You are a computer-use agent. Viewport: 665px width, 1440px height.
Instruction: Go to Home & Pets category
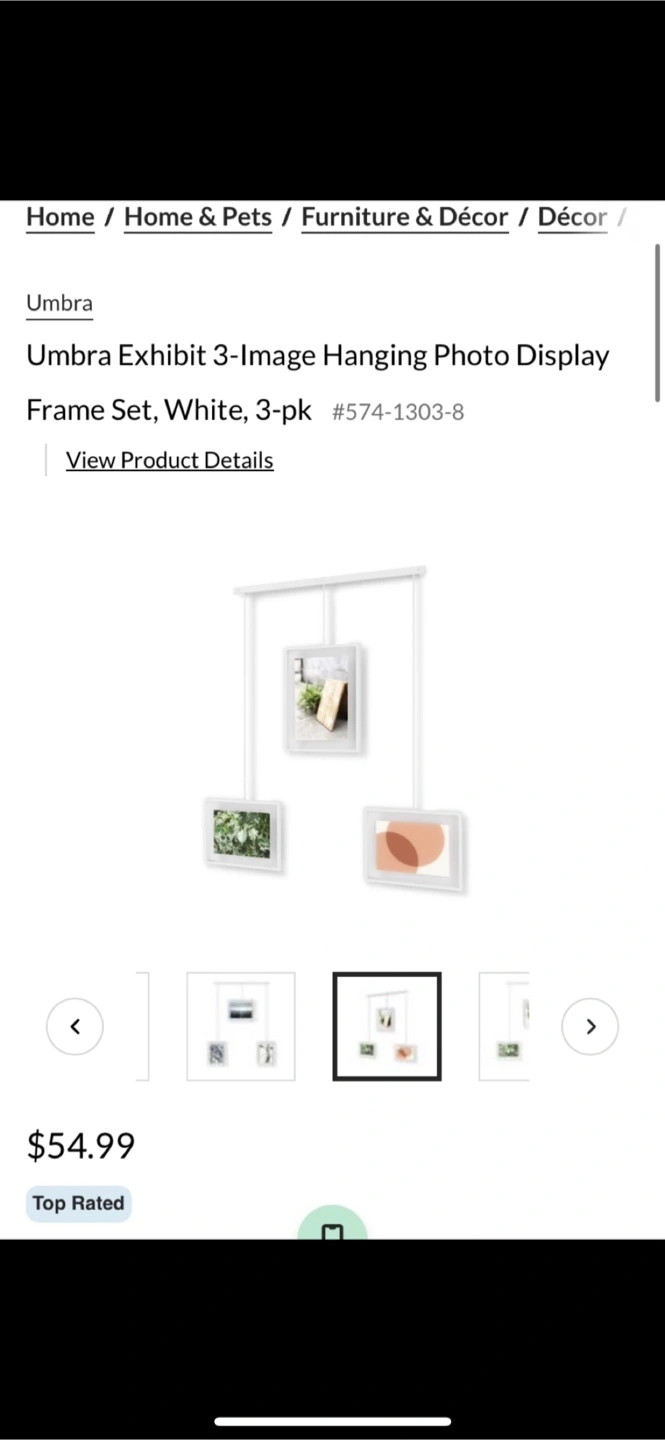click(x=198, y=217)
